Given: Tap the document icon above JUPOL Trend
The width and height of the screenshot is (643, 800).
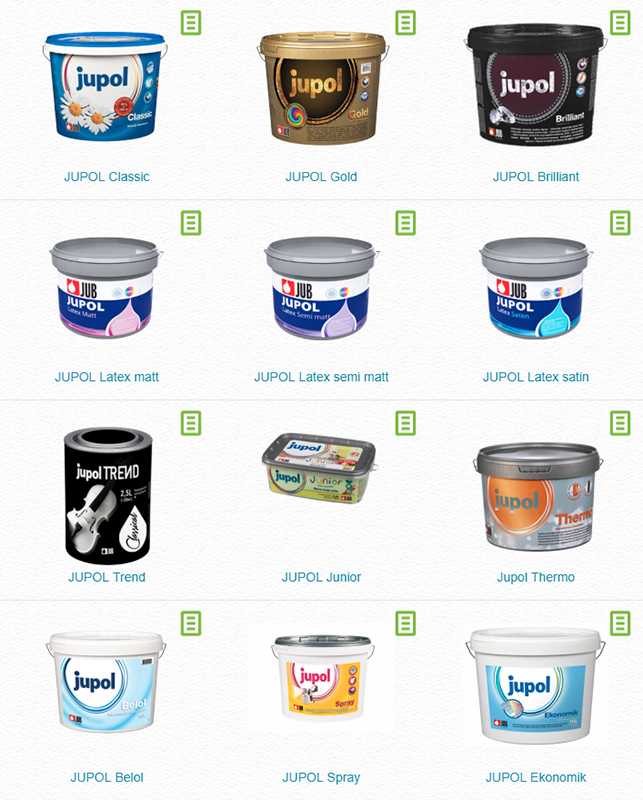Looking at the screenshot, I should point(191,423).
